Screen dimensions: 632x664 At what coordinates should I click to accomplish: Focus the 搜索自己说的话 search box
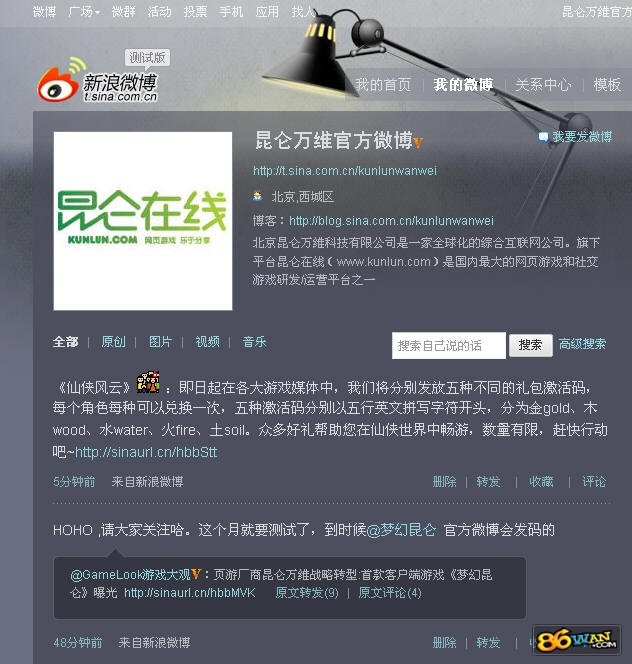[x=448, y=345]
